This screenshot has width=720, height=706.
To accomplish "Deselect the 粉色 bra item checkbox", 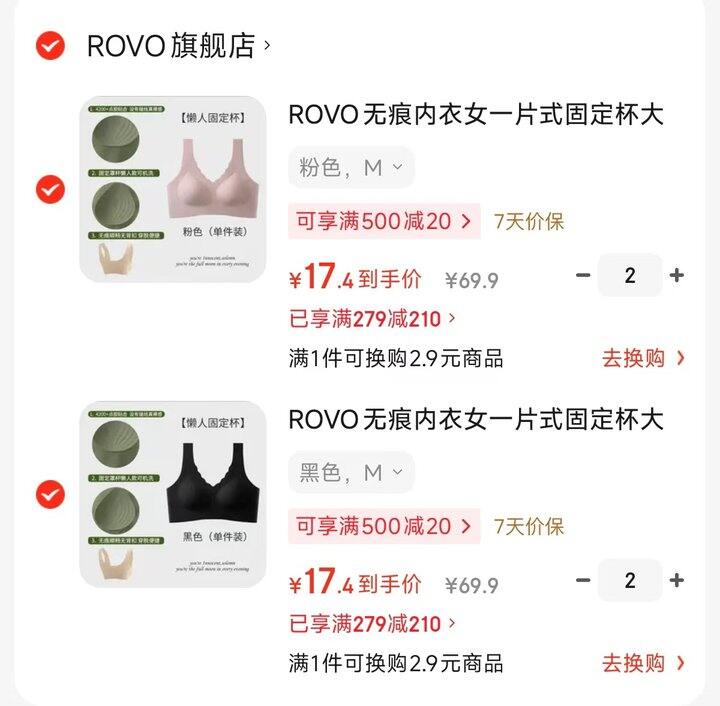I will pos(50,189).
